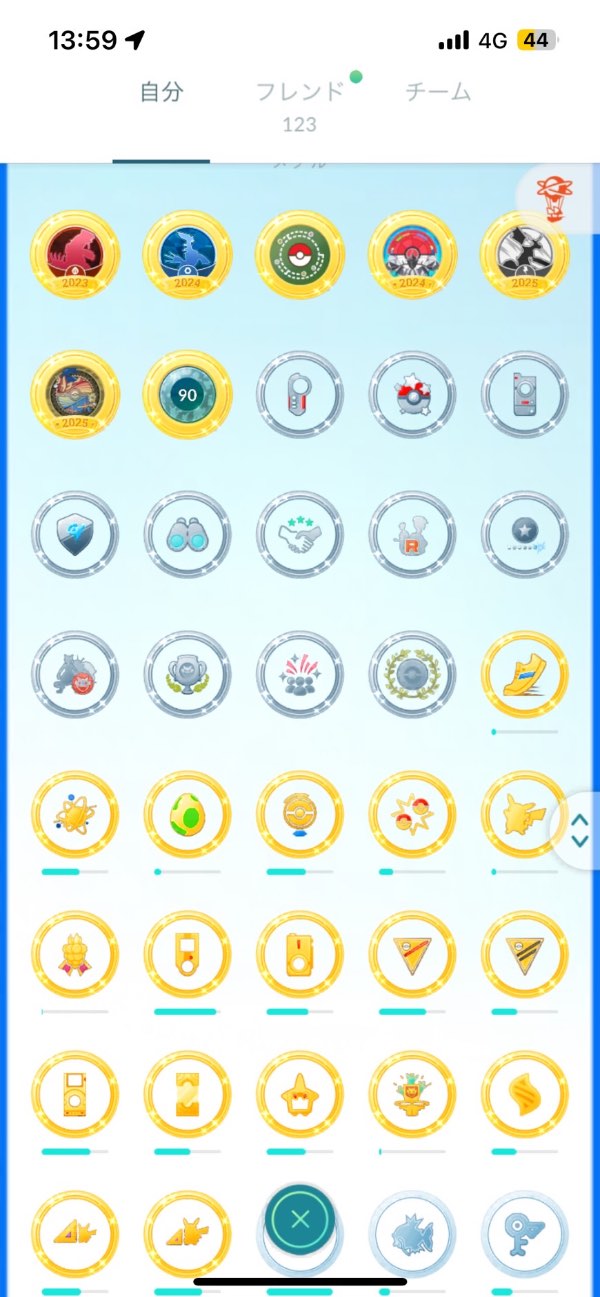600x1297 pixels.
Task: Open the Poké Ball green background medal
Action: pyautogui.click(x=300, y=254)
